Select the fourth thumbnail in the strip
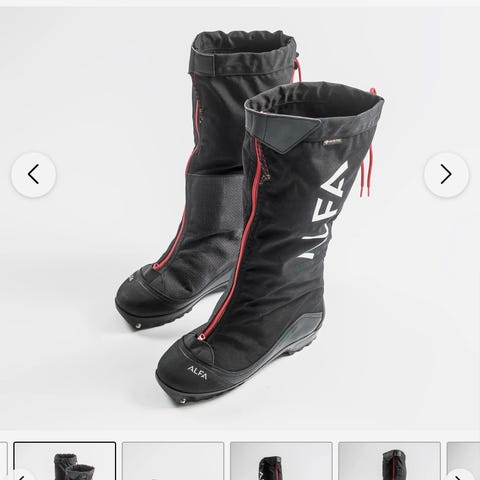 (x=389, y=461)
